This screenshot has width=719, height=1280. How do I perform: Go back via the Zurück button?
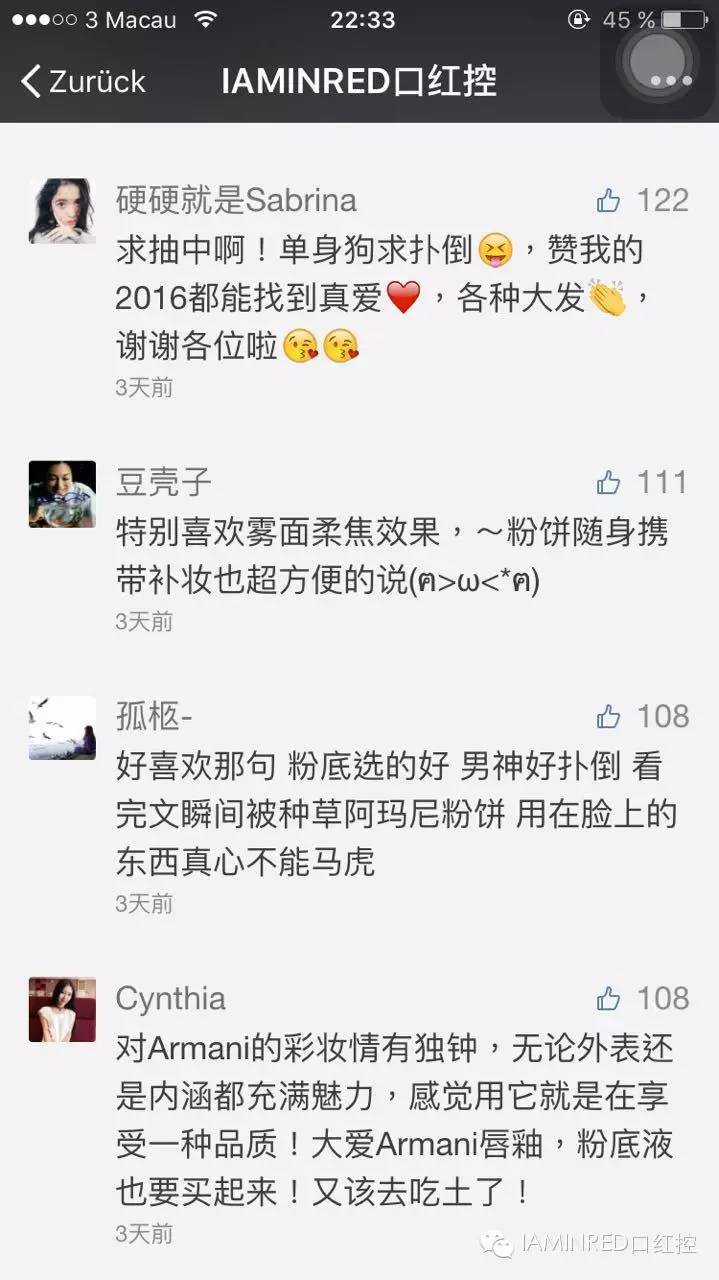tap(84, 82)
